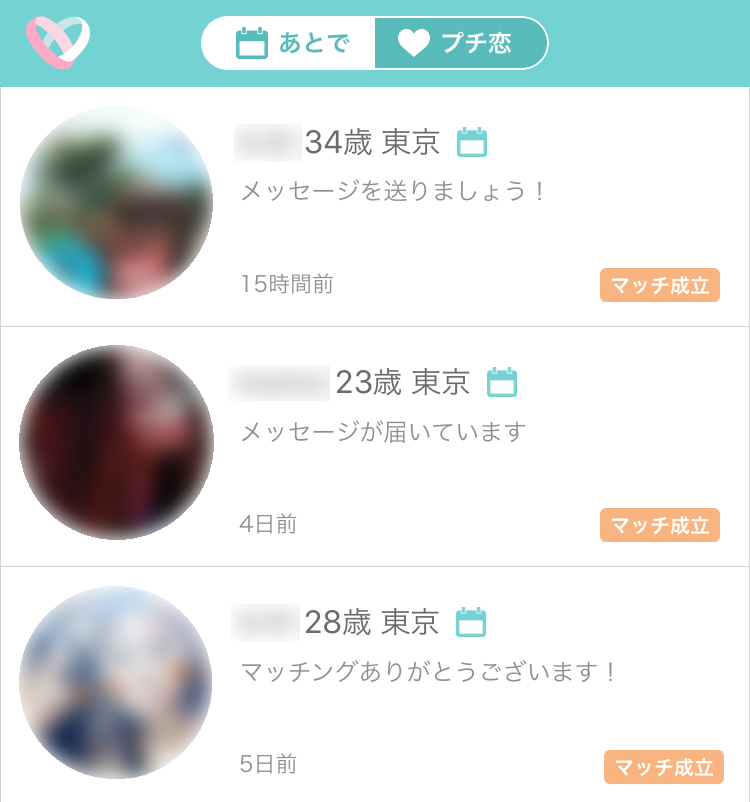Click the calendar icon inside the あとで tab

tap(253, 42)
